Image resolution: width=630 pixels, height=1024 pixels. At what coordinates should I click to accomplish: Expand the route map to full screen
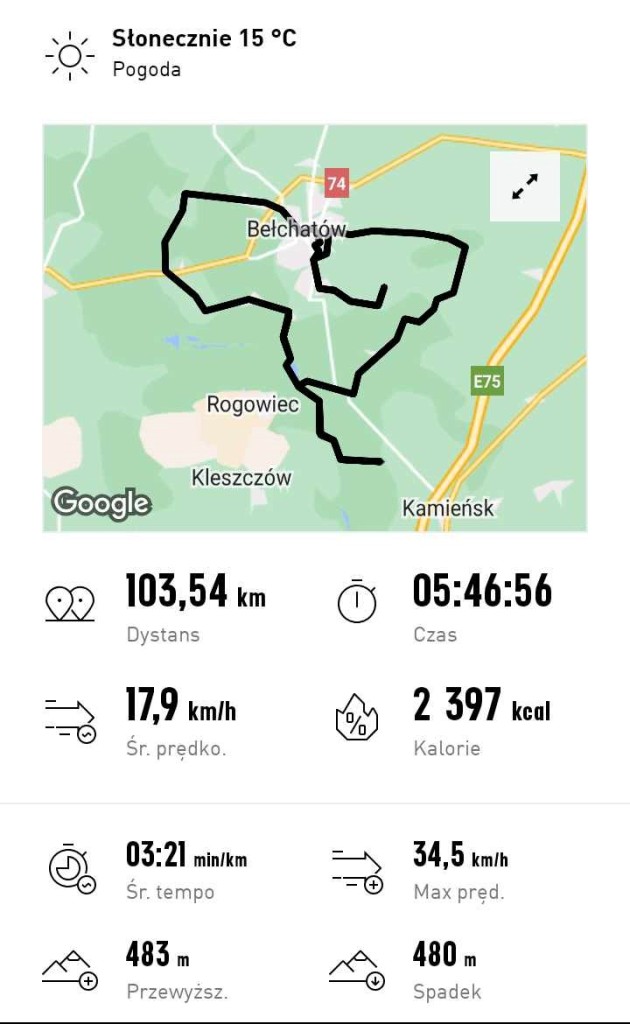point(525,186)
